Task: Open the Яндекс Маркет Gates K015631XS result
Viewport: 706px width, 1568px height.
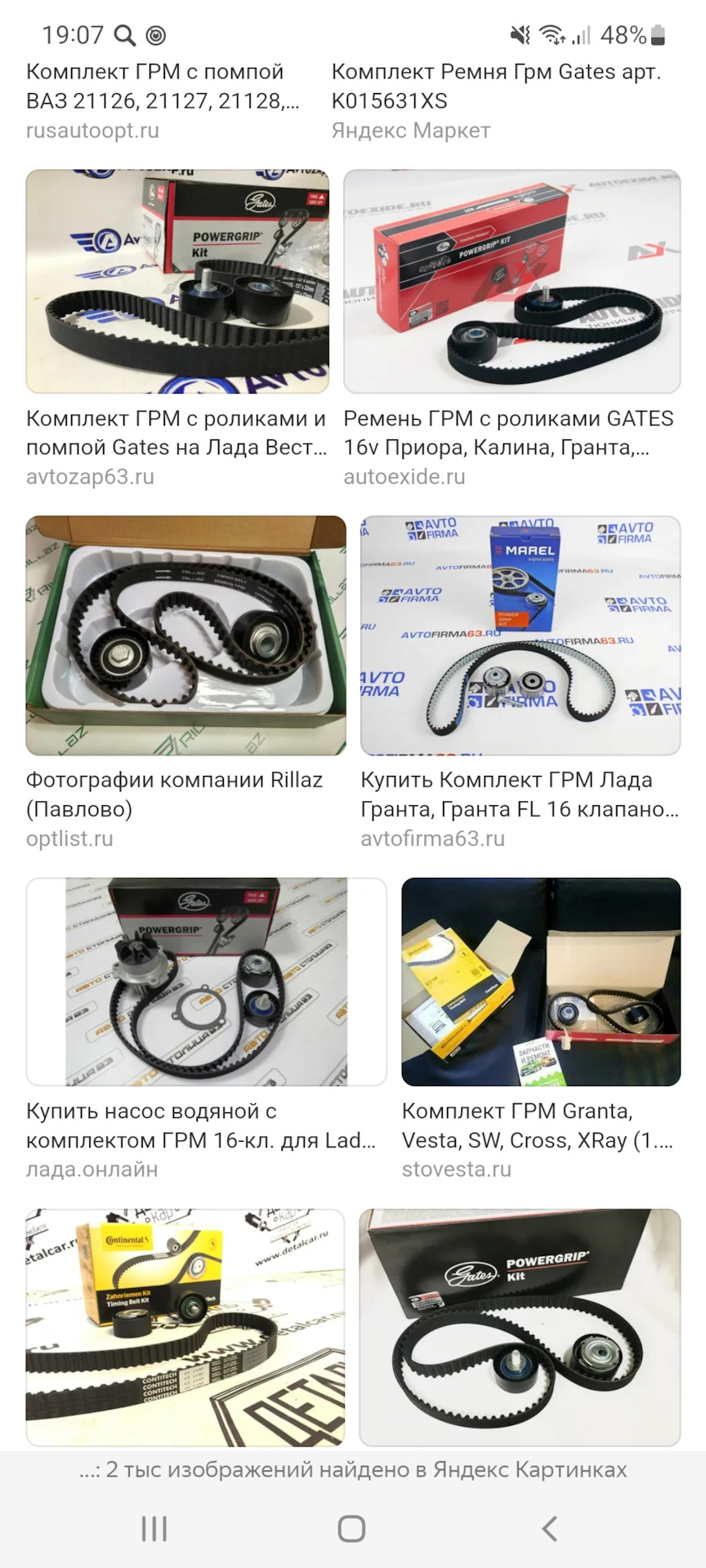Action: (495, 87)
